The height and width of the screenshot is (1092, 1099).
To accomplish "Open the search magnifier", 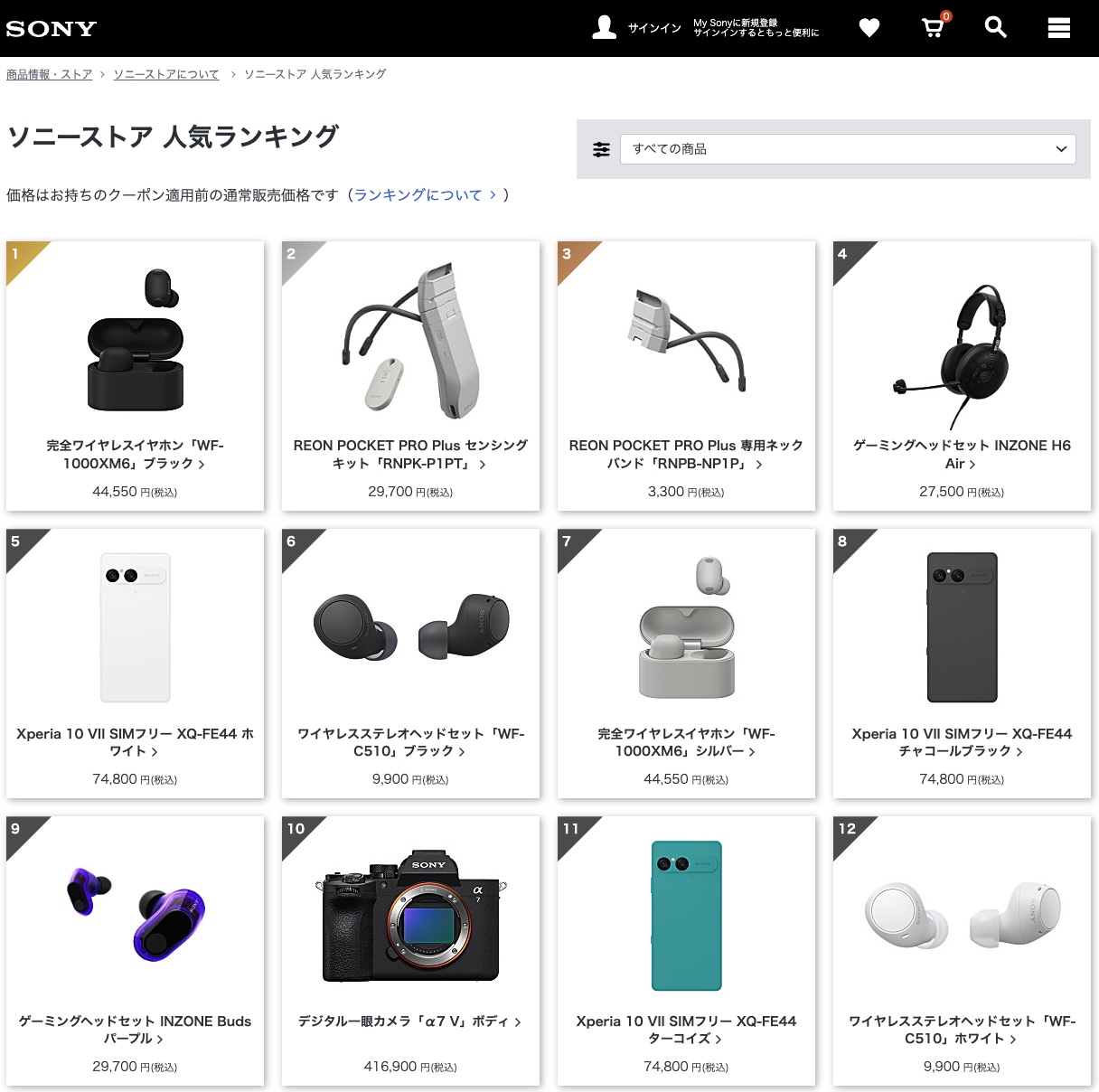I will [x=995, y=28].
